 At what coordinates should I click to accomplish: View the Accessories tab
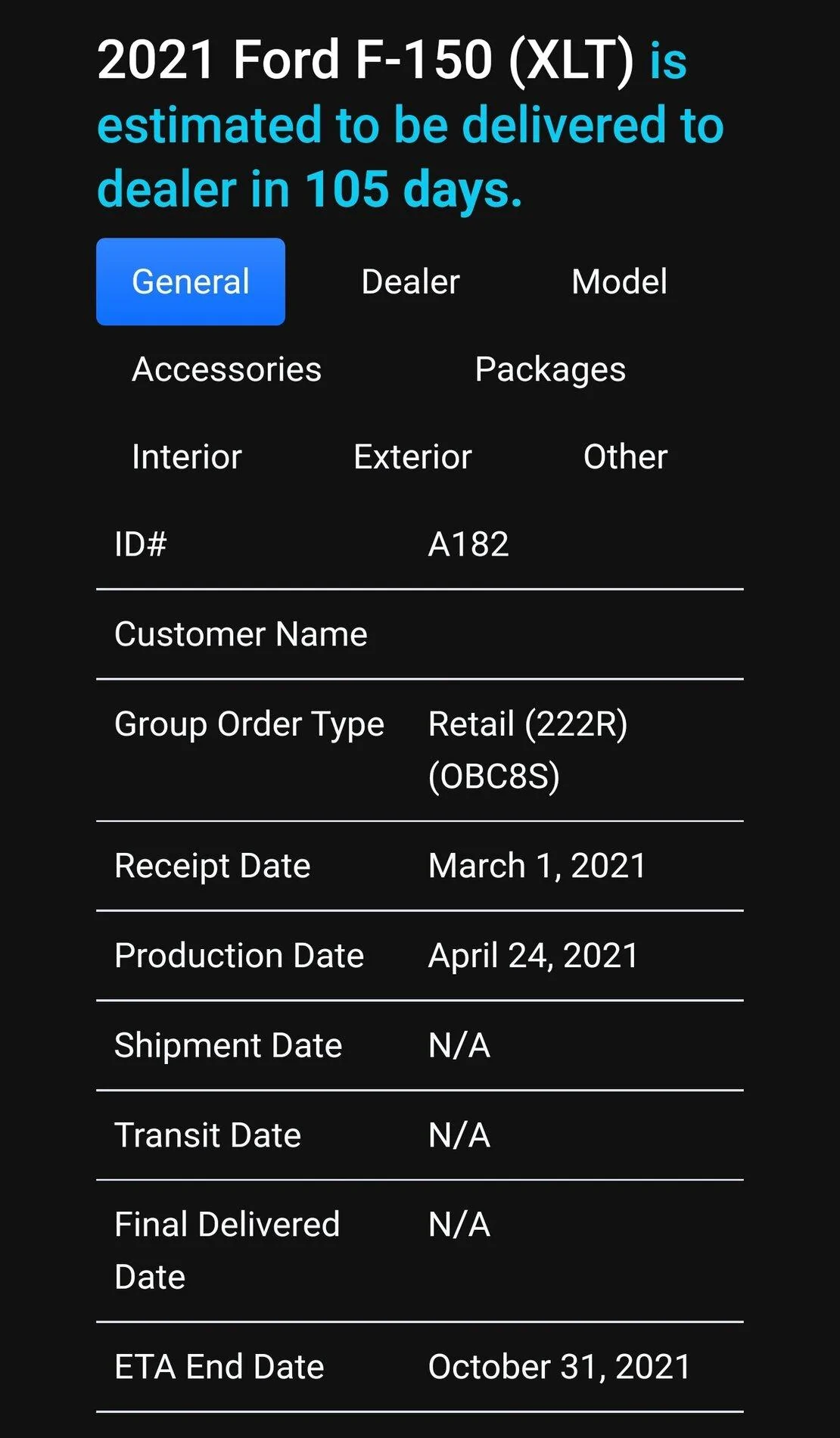pyautogui.click(x=226, y=369)
